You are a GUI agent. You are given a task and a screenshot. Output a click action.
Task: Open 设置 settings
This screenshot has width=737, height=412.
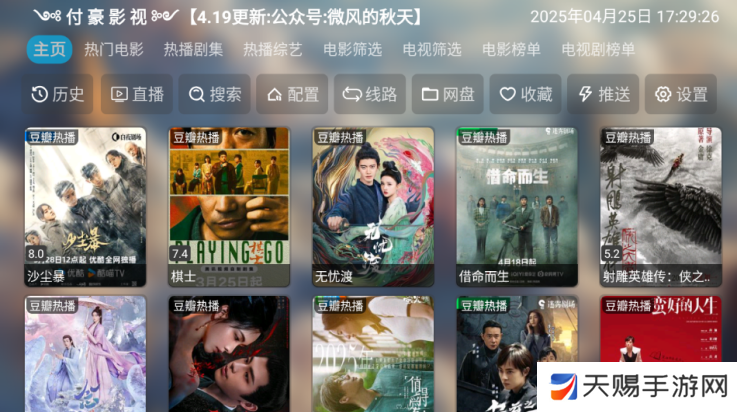pyautogui.click(x=680, y=94)
